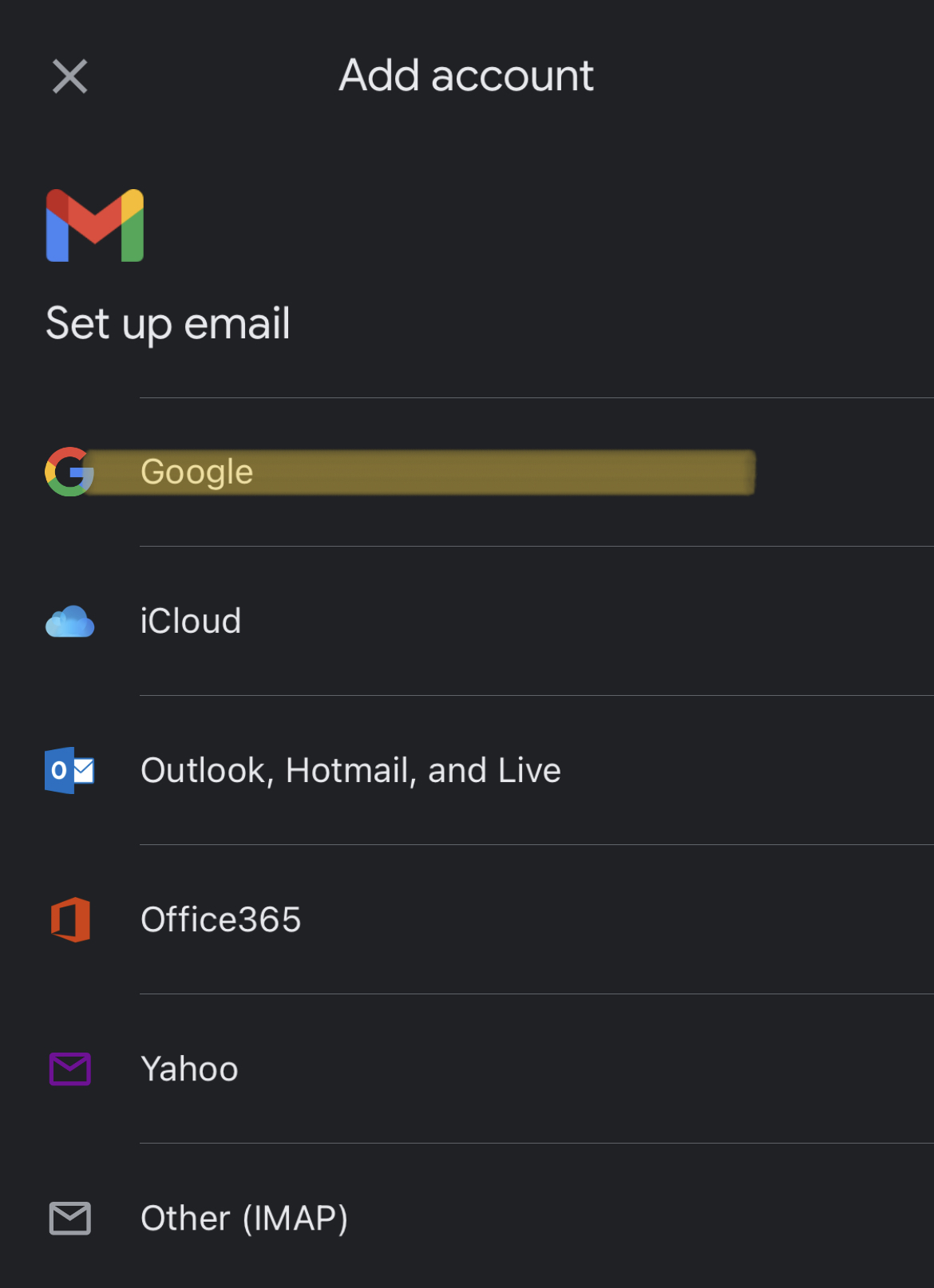Image resolution: width=934 pixels, height=1288 pixels.
Task: Select the purple Yahoo mail icon
Action: coord(70,1069)
